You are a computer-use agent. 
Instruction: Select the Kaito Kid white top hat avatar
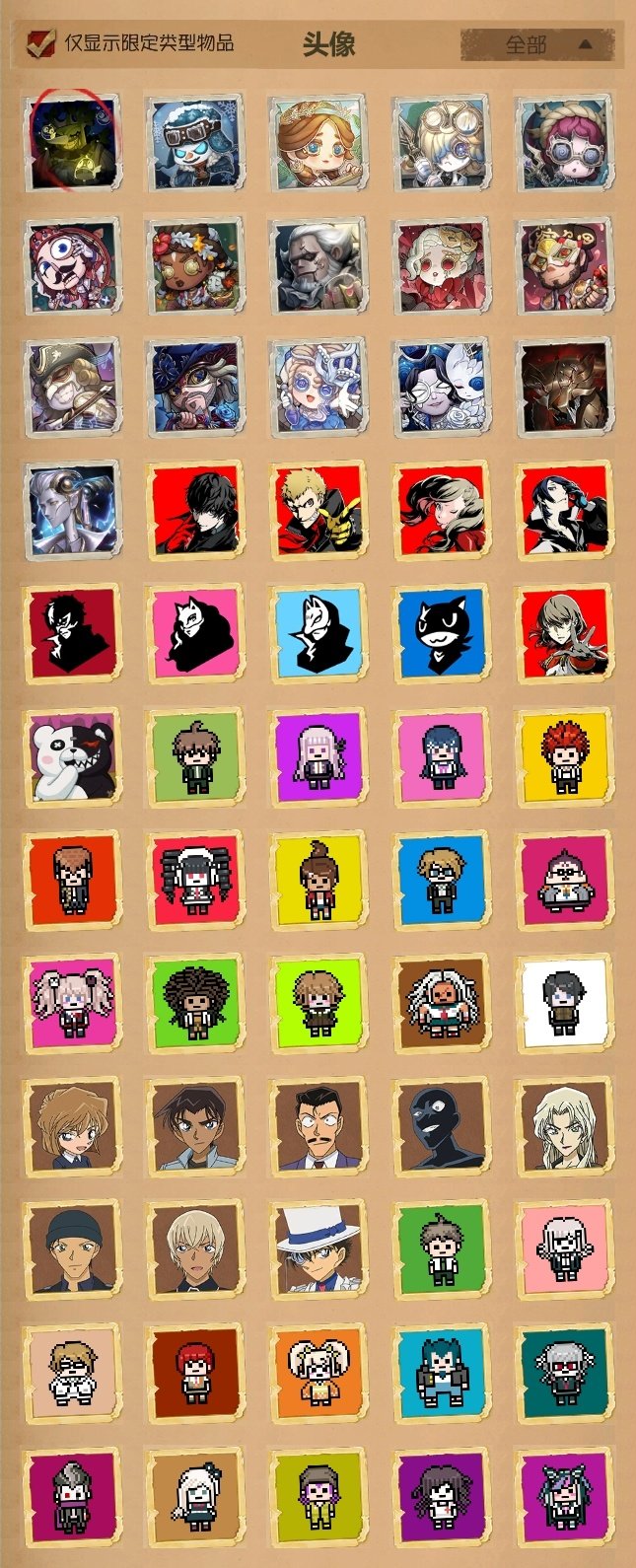point(318,1248)
